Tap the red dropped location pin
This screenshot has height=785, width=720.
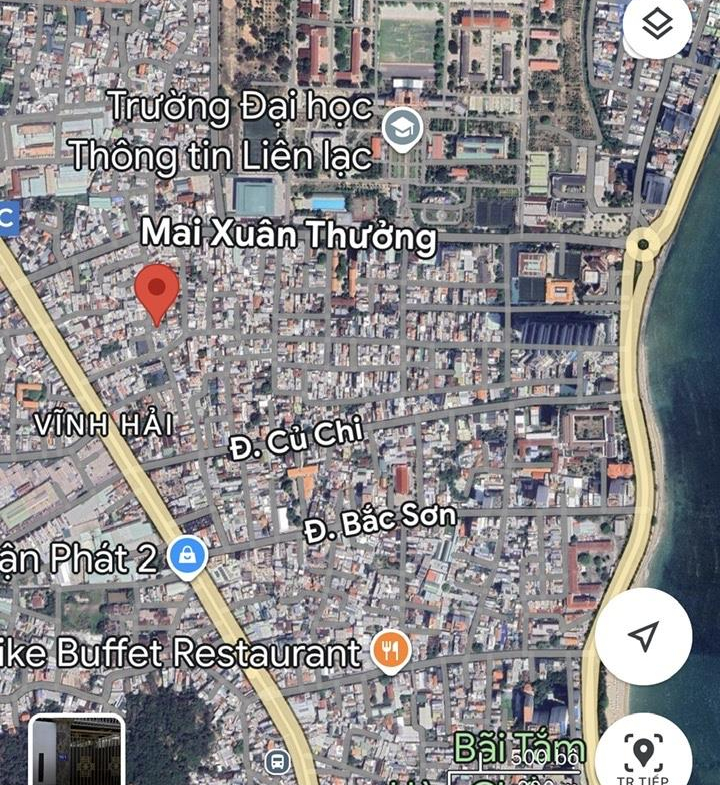157,293
